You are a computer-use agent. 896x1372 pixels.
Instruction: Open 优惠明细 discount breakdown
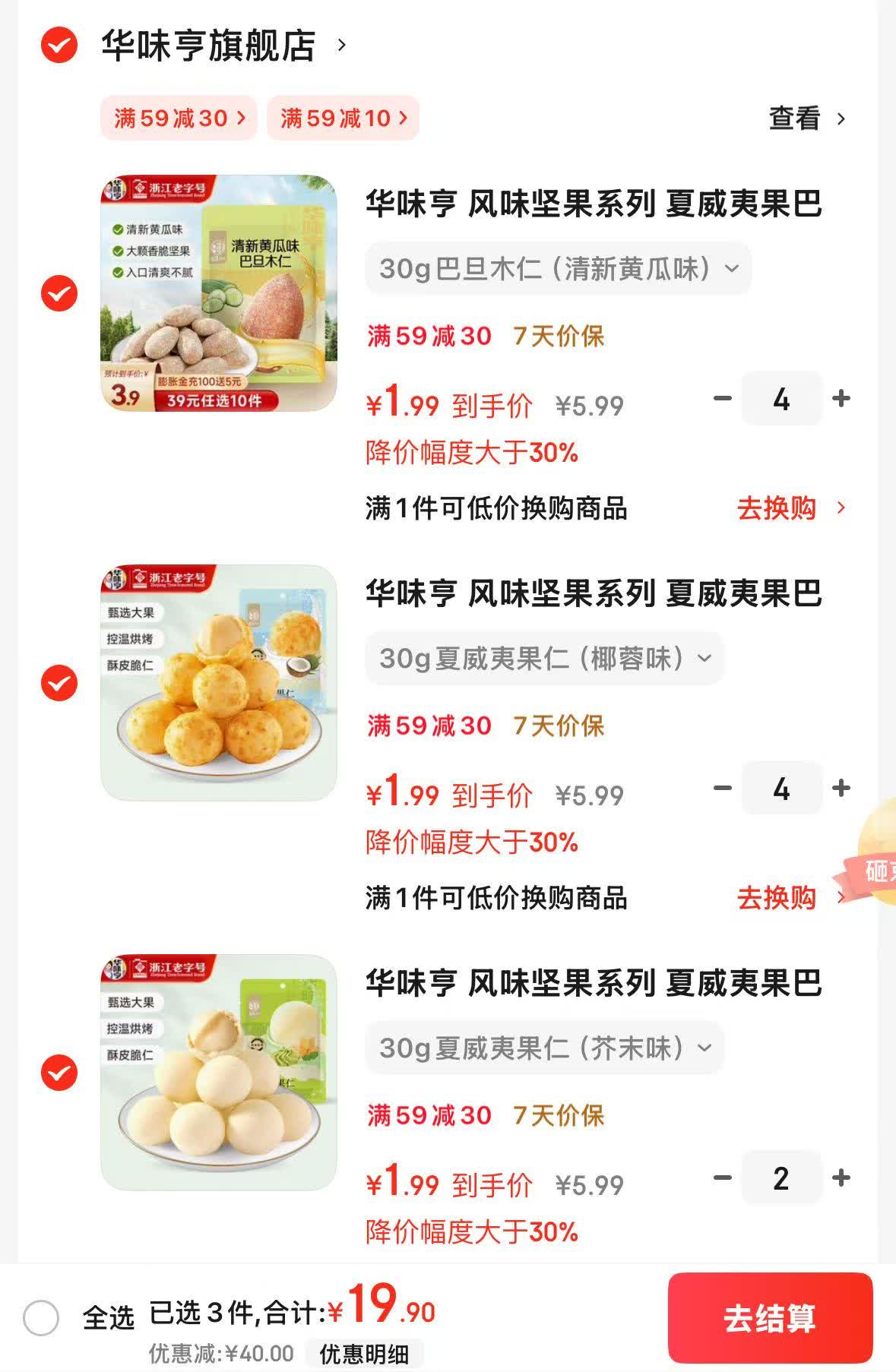367,1351
